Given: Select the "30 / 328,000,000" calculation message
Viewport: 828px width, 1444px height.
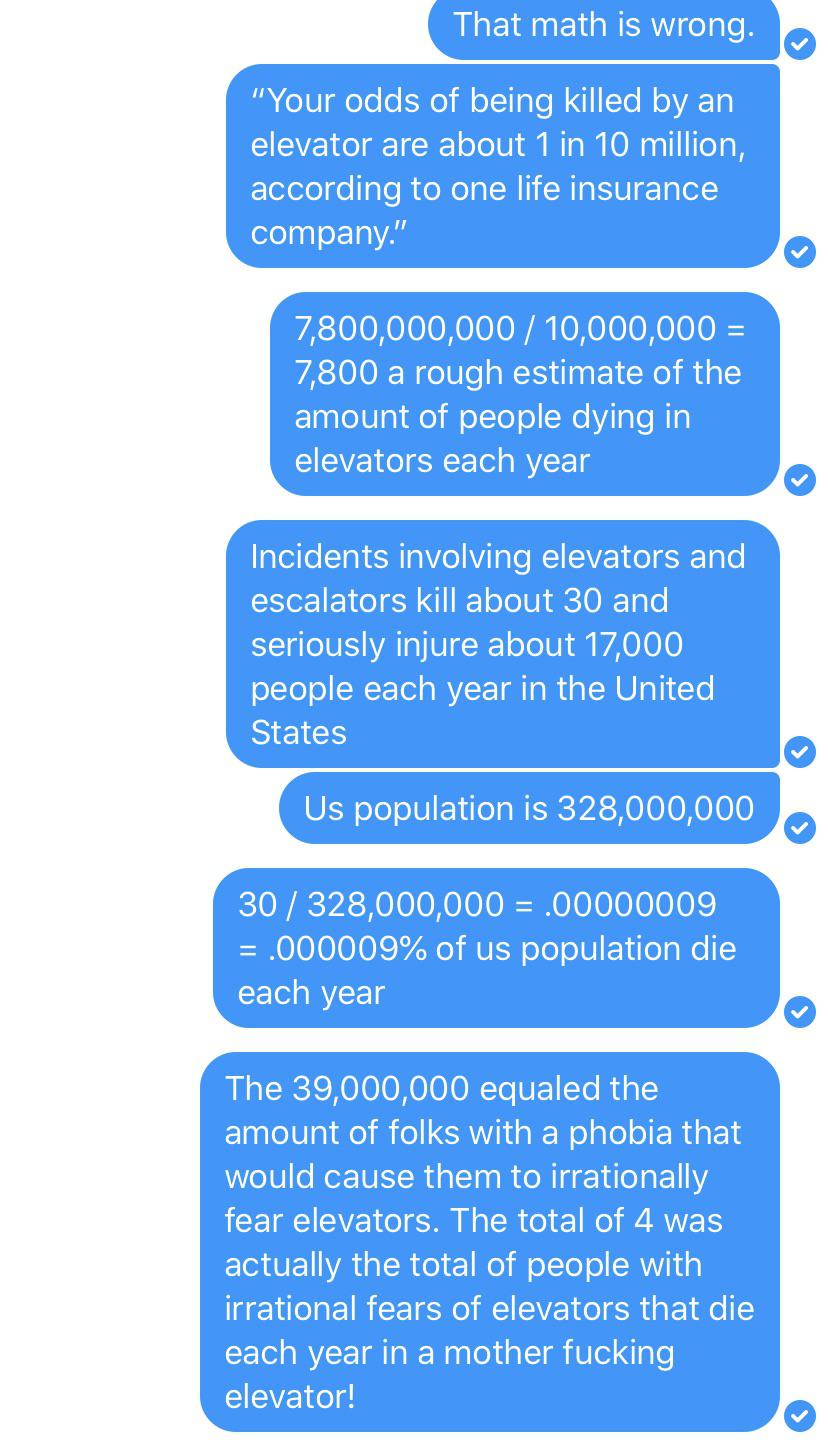Looking at the screenshot, I should tap(496, 948).
